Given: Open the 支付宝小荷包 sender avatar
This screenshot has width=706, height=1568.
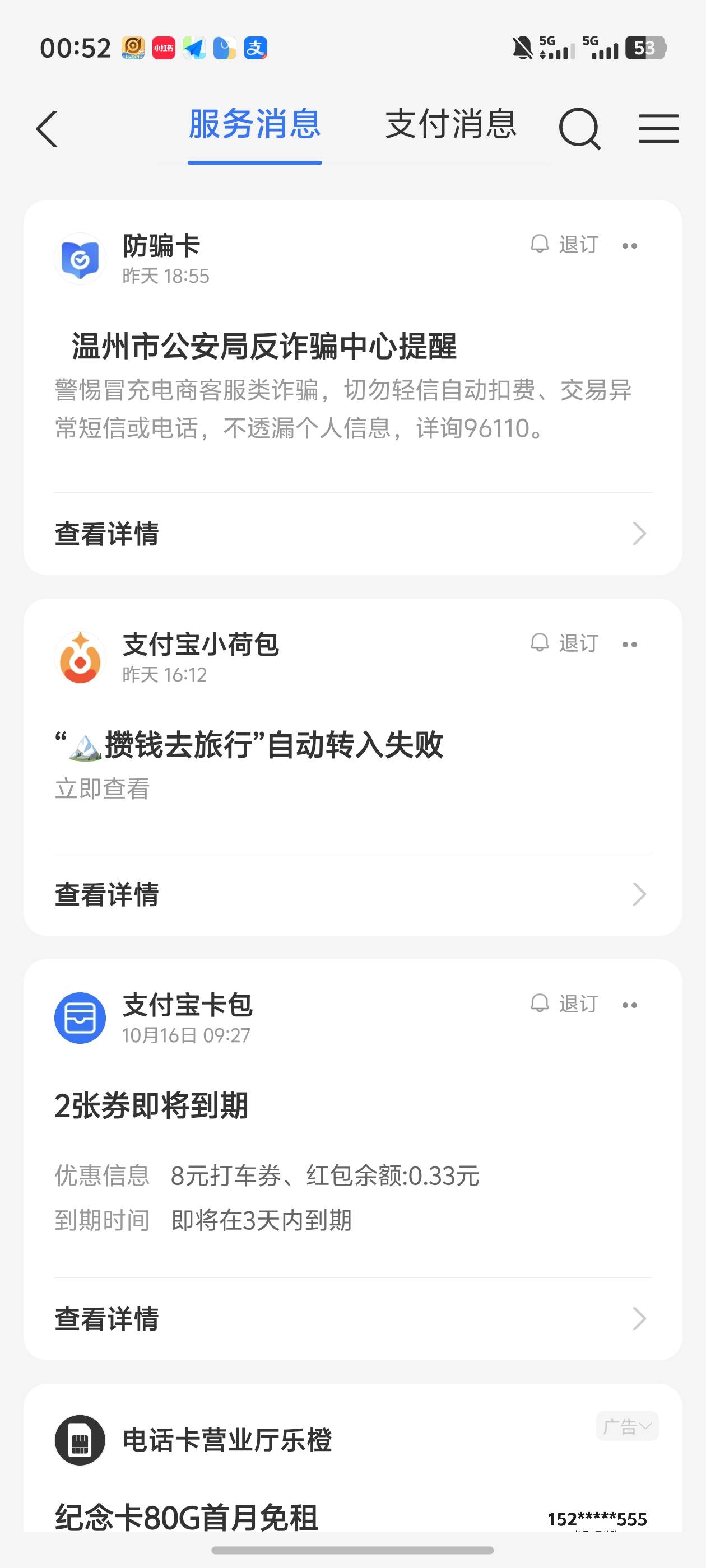Looking at the screenshot, I should (81, 657).
